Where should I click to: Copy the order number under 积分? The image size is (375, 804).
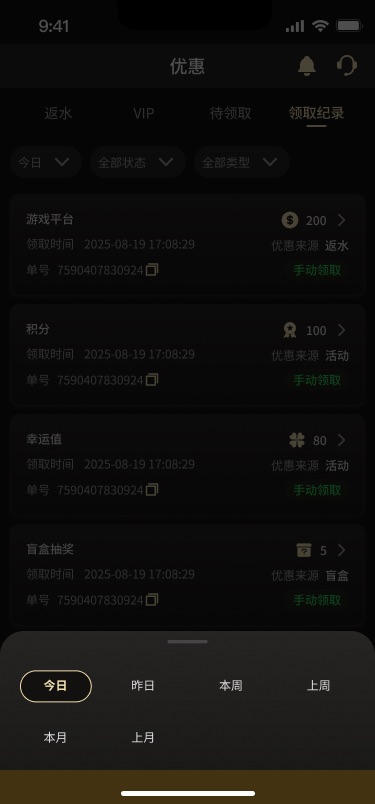[x=152, y=379]
